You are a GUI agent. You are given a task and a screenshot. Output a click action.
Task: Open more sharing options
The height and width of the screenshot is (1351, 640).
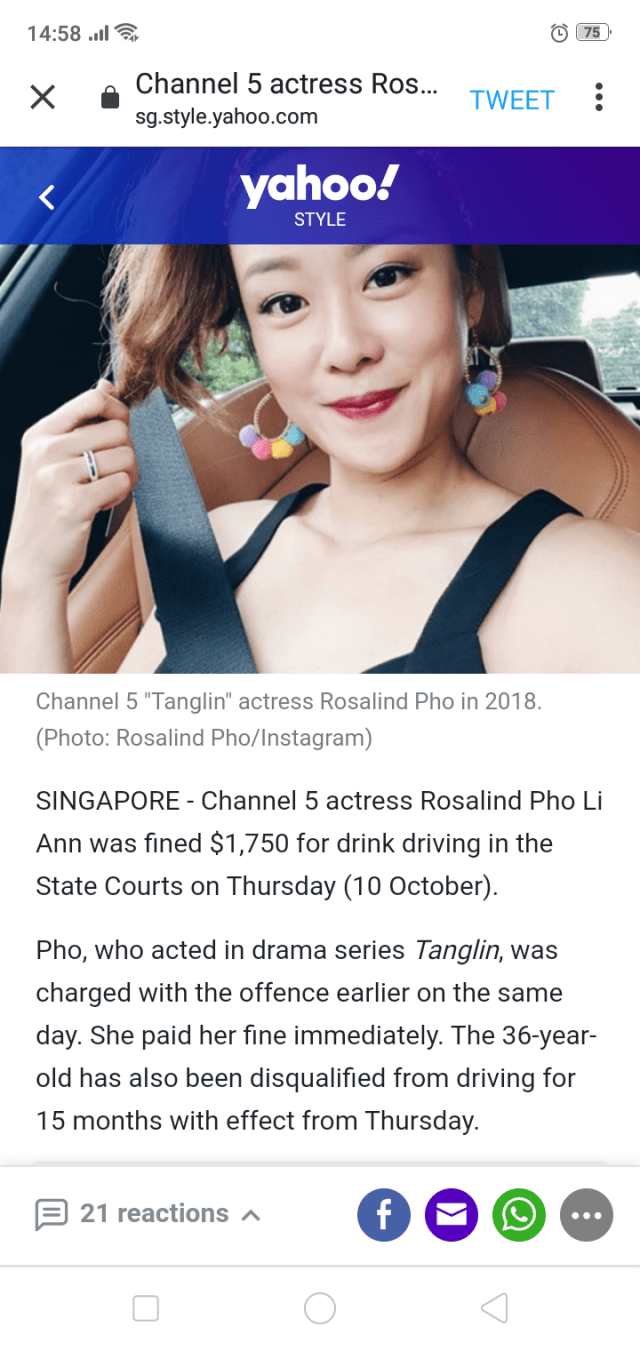(x=587, y=1214)
